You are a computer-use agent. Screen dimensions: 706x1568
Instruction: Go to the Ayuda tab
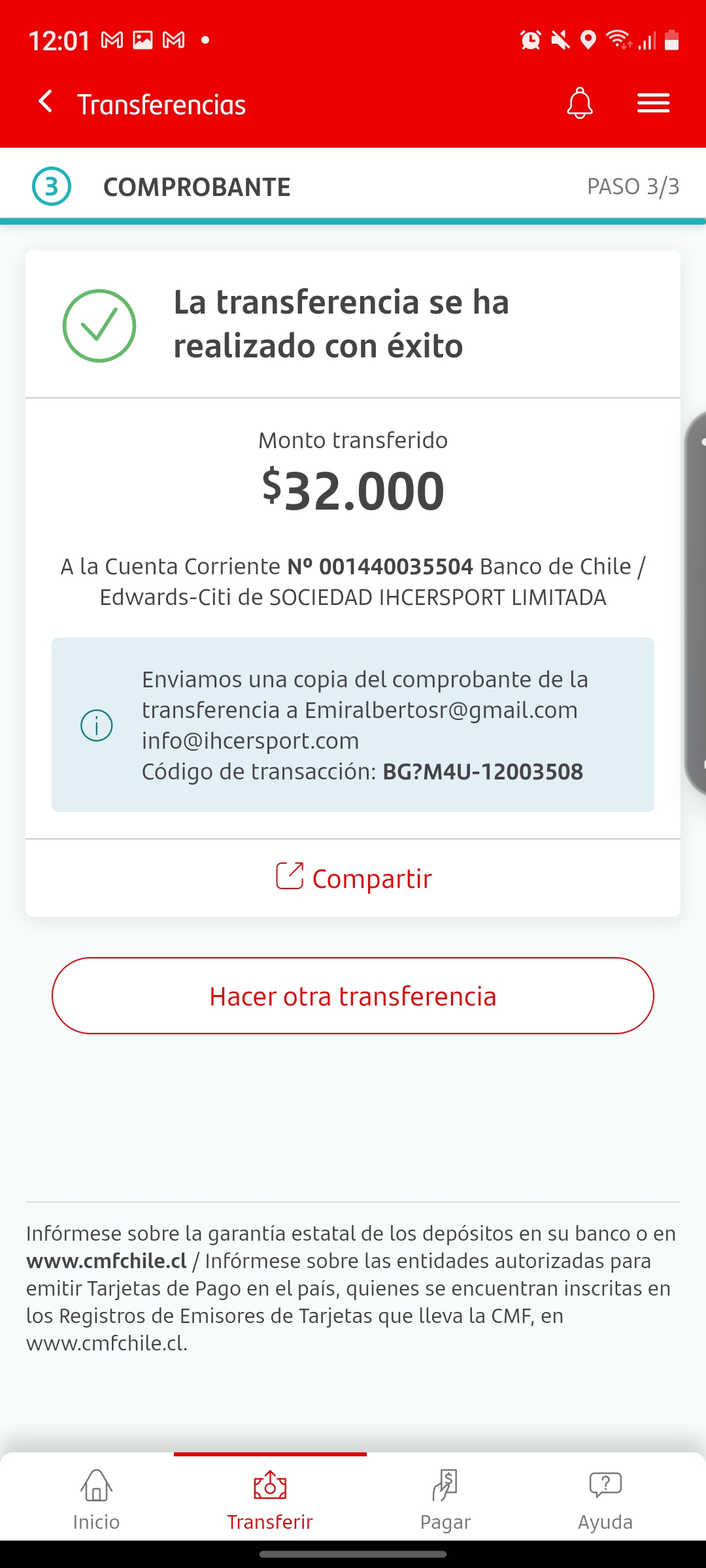(x=605, y=1500)
